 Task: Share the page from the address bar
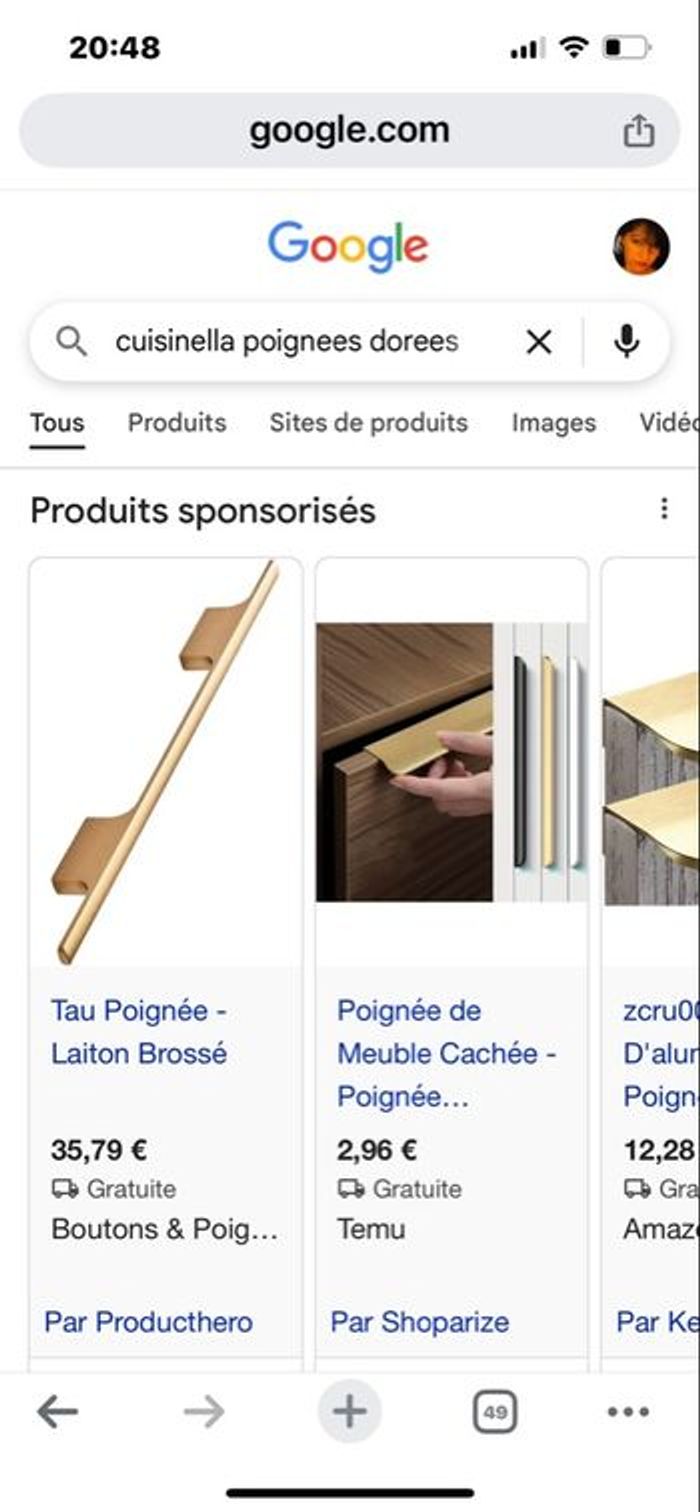(x=638, y=131)
